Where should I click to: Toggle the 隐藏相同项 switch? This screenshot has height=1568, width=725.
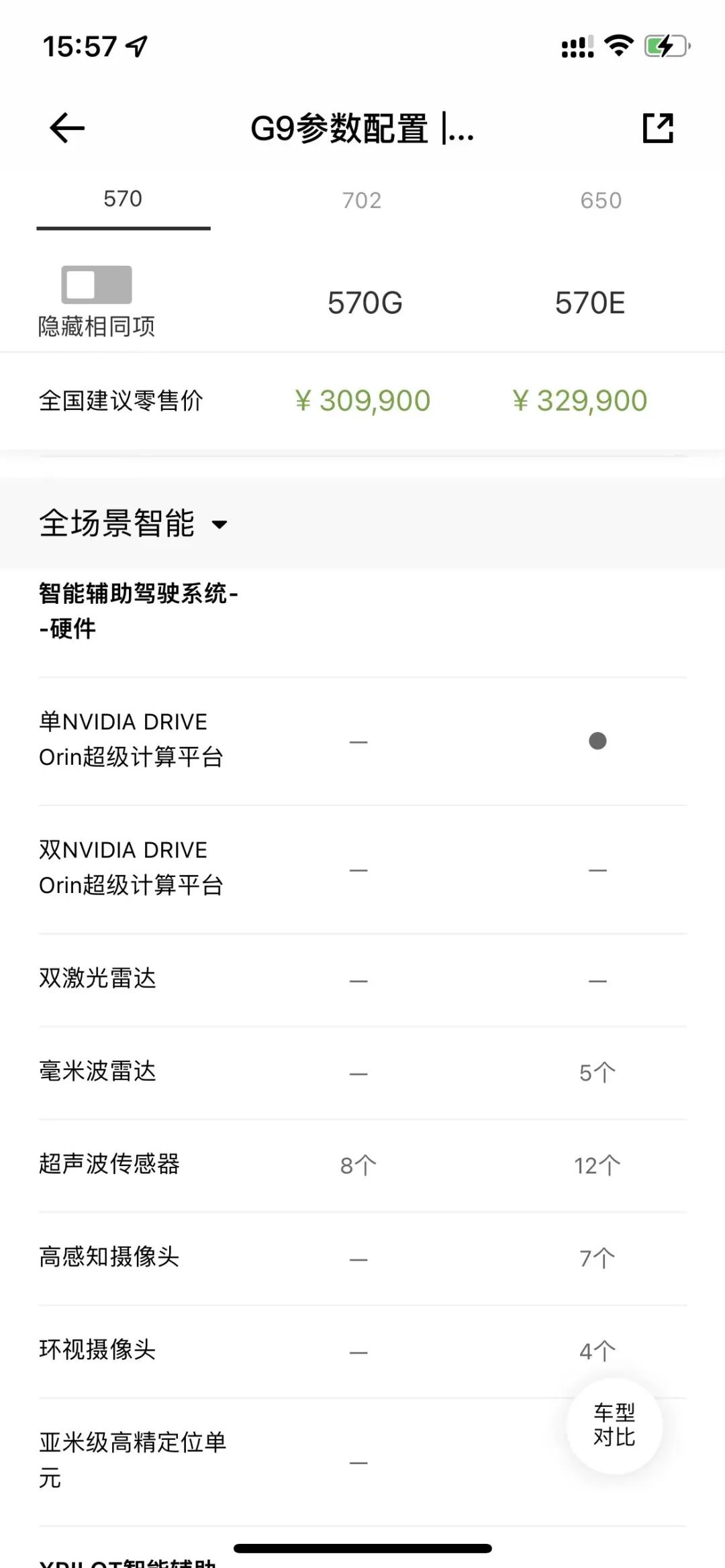pos(97,284)
